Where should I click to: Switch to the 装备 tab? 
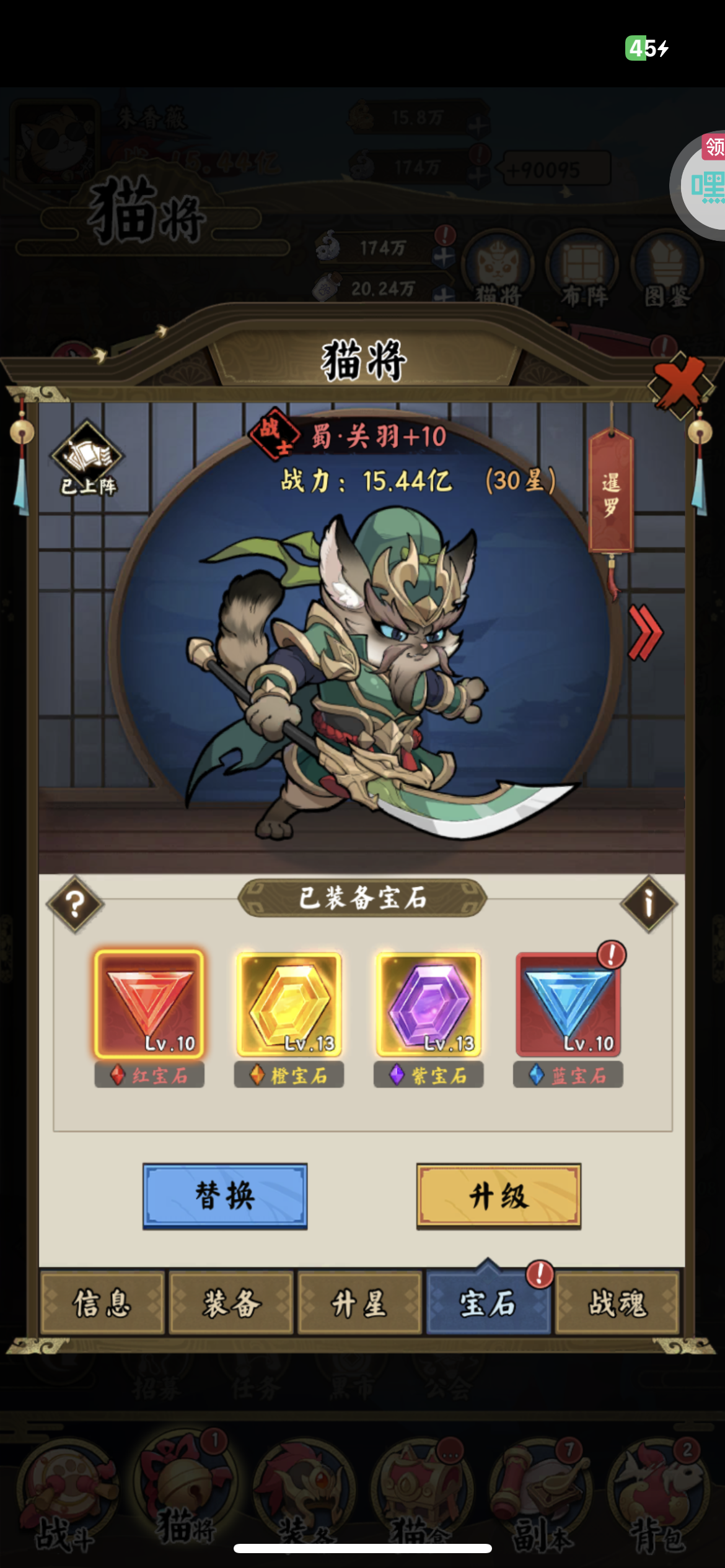(x=231, y=1303)
